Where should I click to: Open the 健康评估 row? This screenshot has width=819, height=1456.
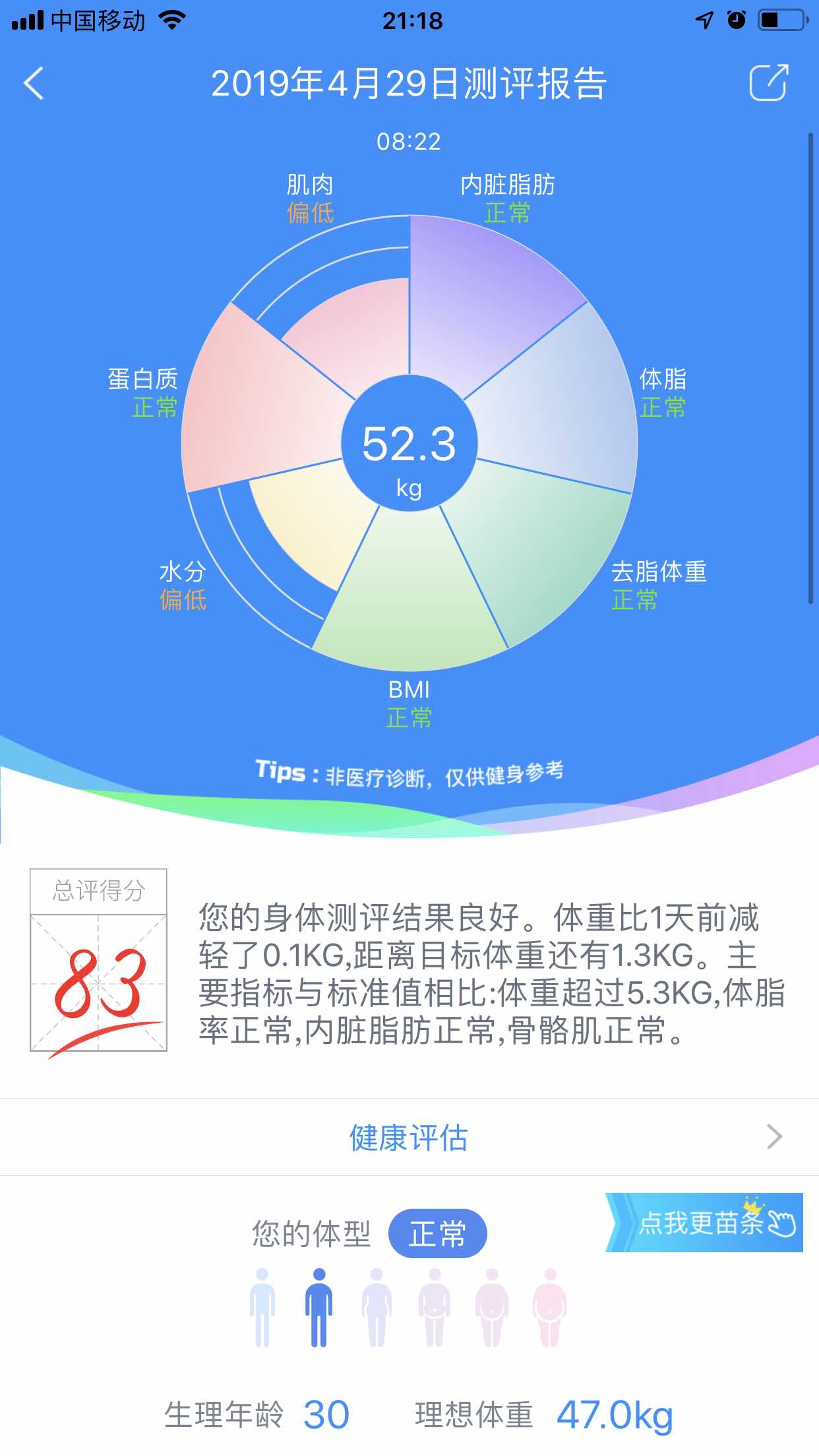pos(409,1137)
